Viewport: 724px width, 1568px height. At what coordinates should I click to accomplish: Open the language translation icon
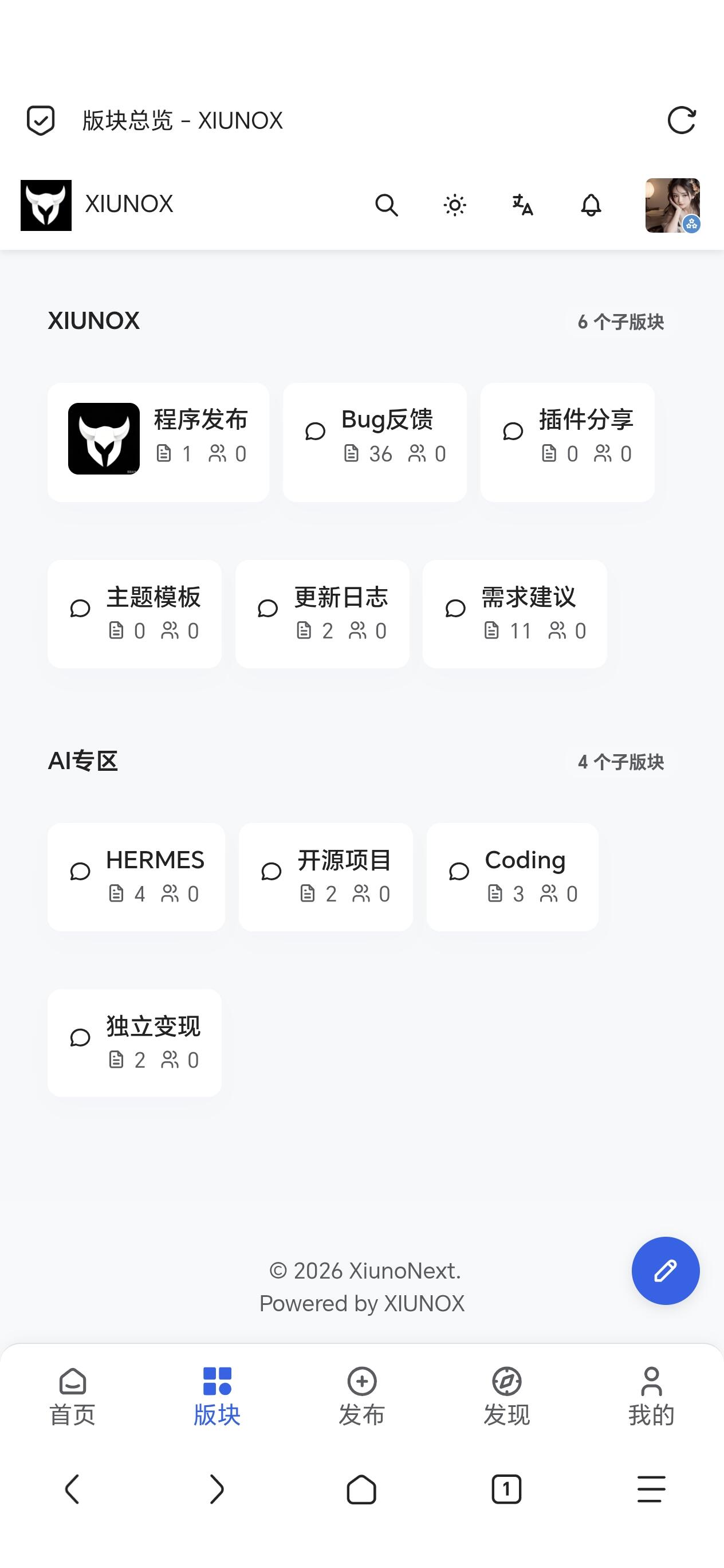click(522, 206)
